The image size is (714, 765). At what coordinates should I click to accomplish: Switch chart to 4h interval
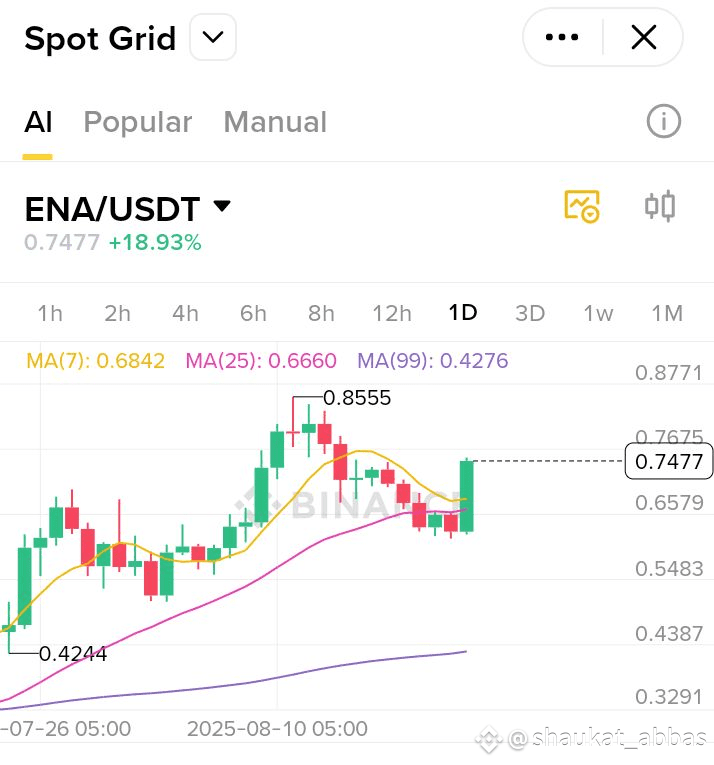[185, 313]
